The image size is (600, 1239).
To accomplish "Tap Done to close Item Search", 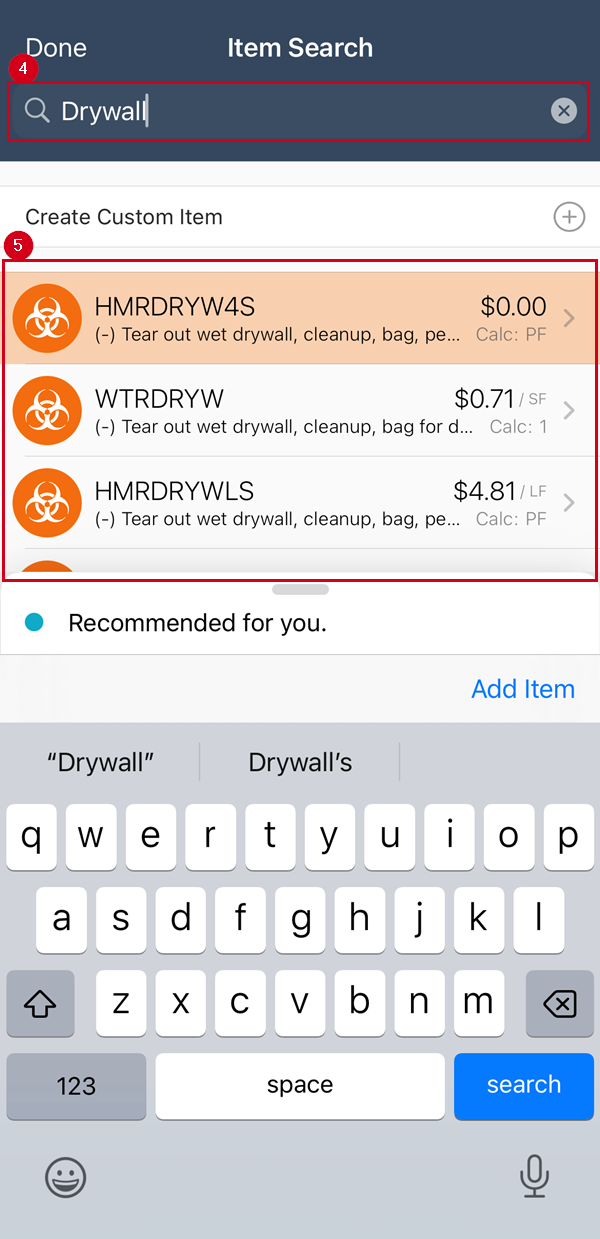I will 56,48.
